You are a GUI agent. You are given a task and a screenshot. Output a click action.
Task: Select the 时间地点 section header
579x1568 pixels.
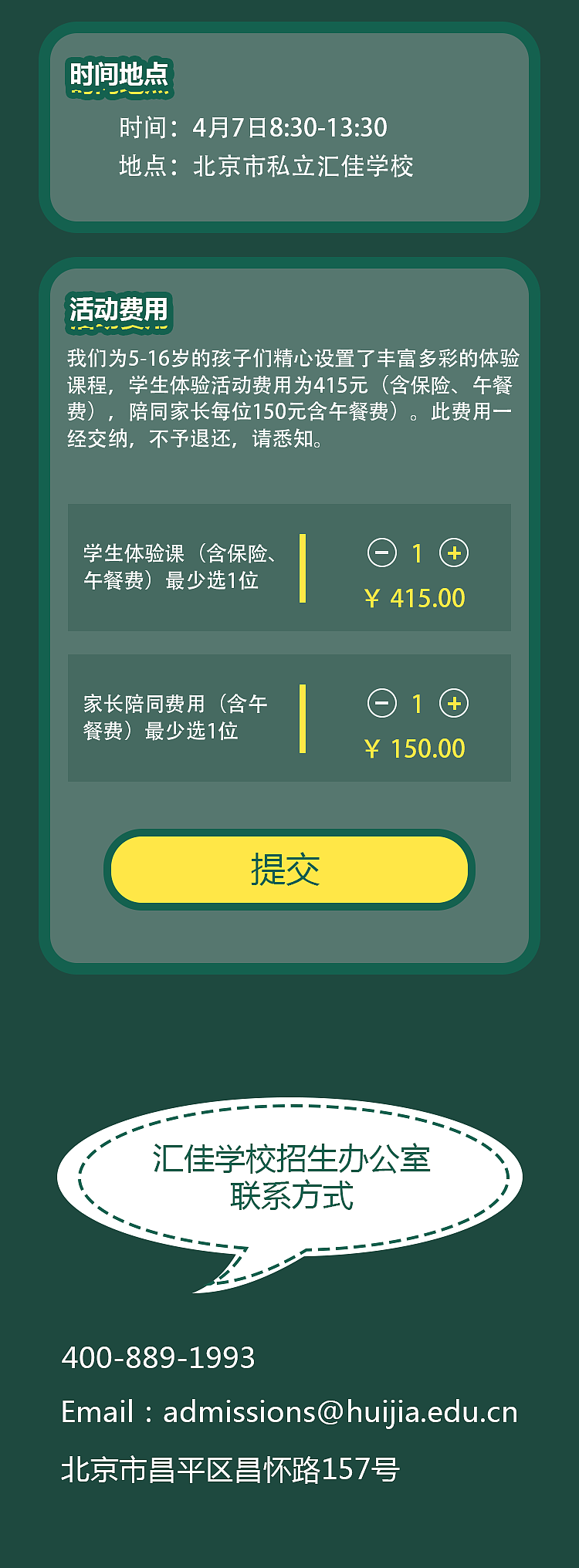click(121, 75)
